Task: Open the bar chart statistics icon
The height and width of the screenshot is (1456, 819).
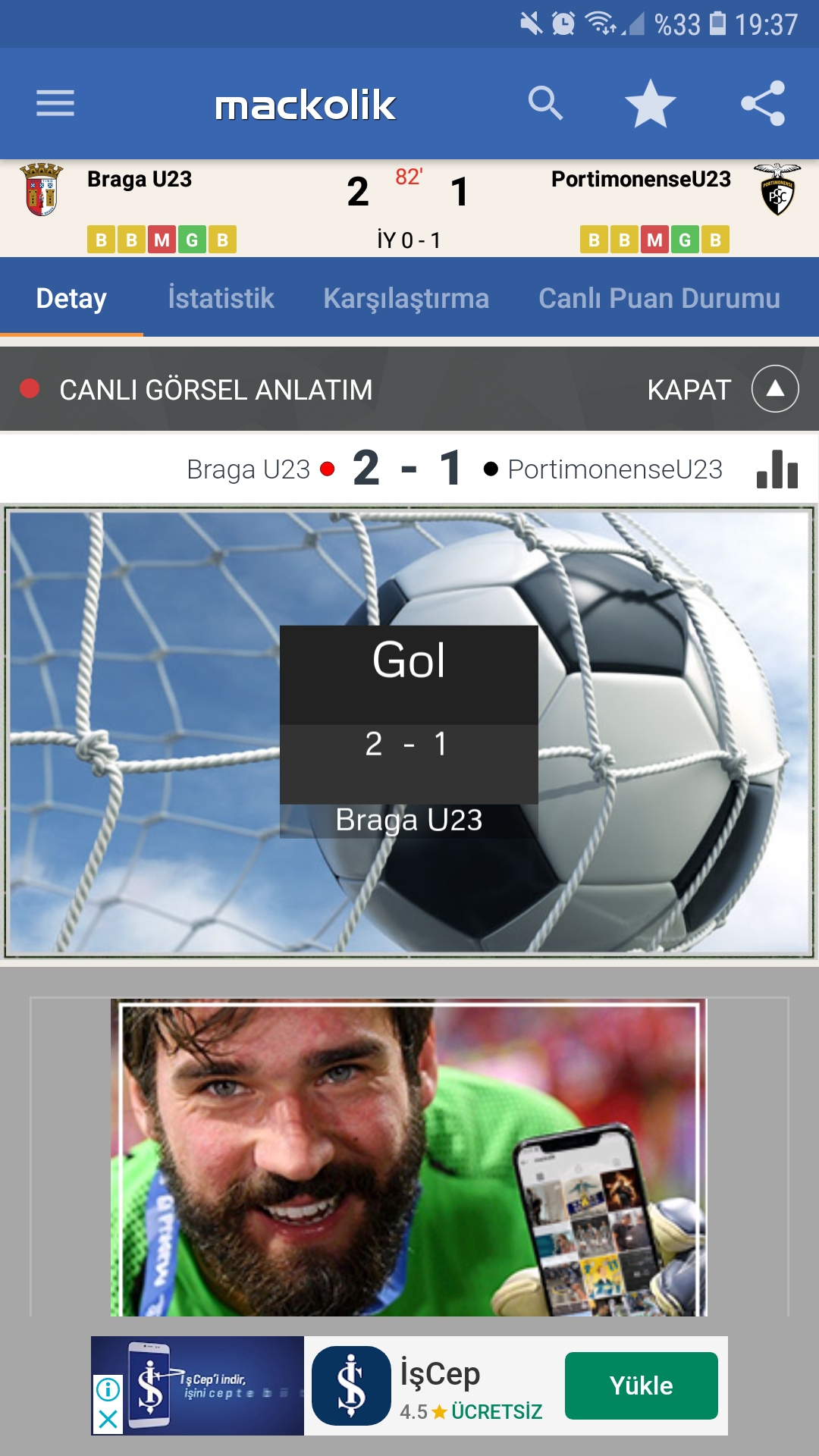Action: click(x=777, y=469)
